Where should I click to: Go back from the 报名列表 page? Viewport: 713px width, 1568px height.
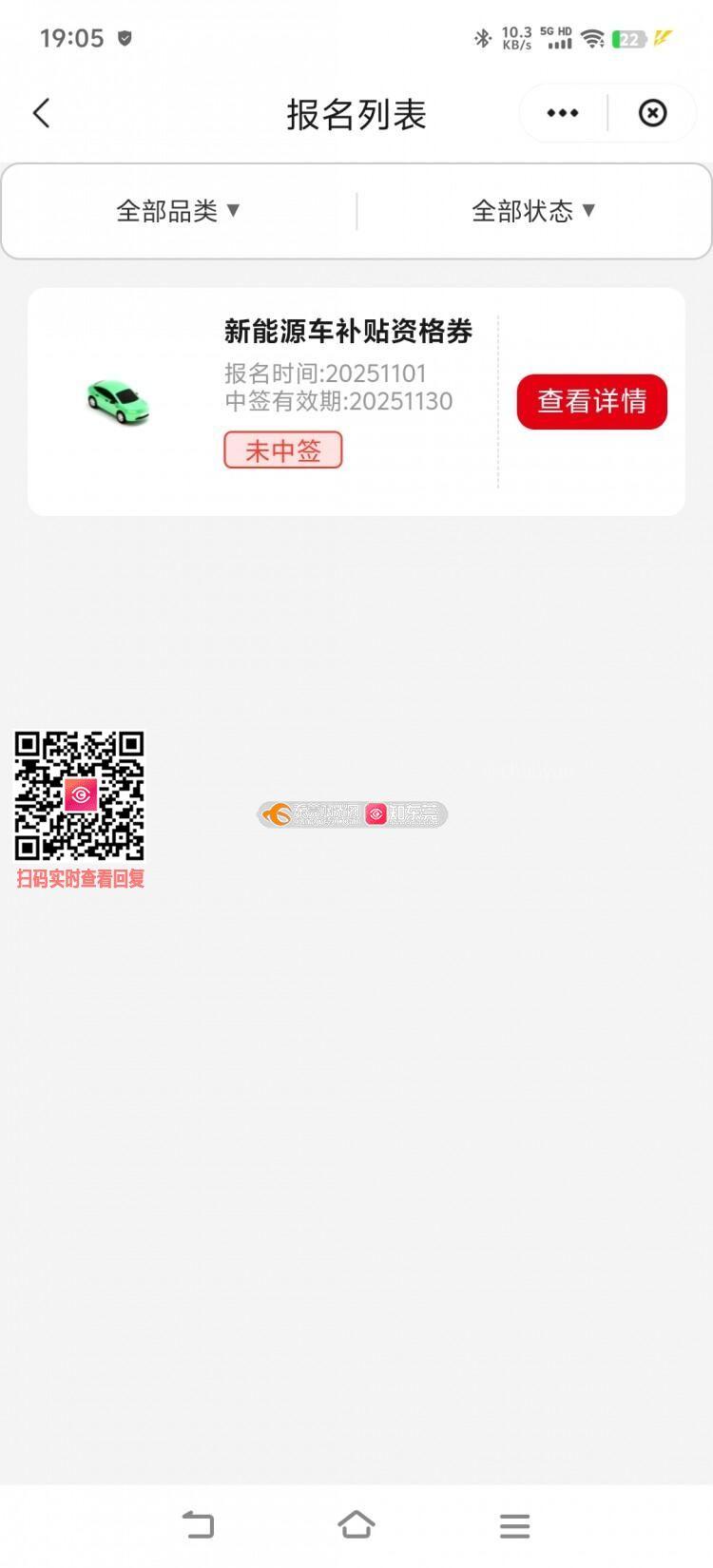[42, 113]
